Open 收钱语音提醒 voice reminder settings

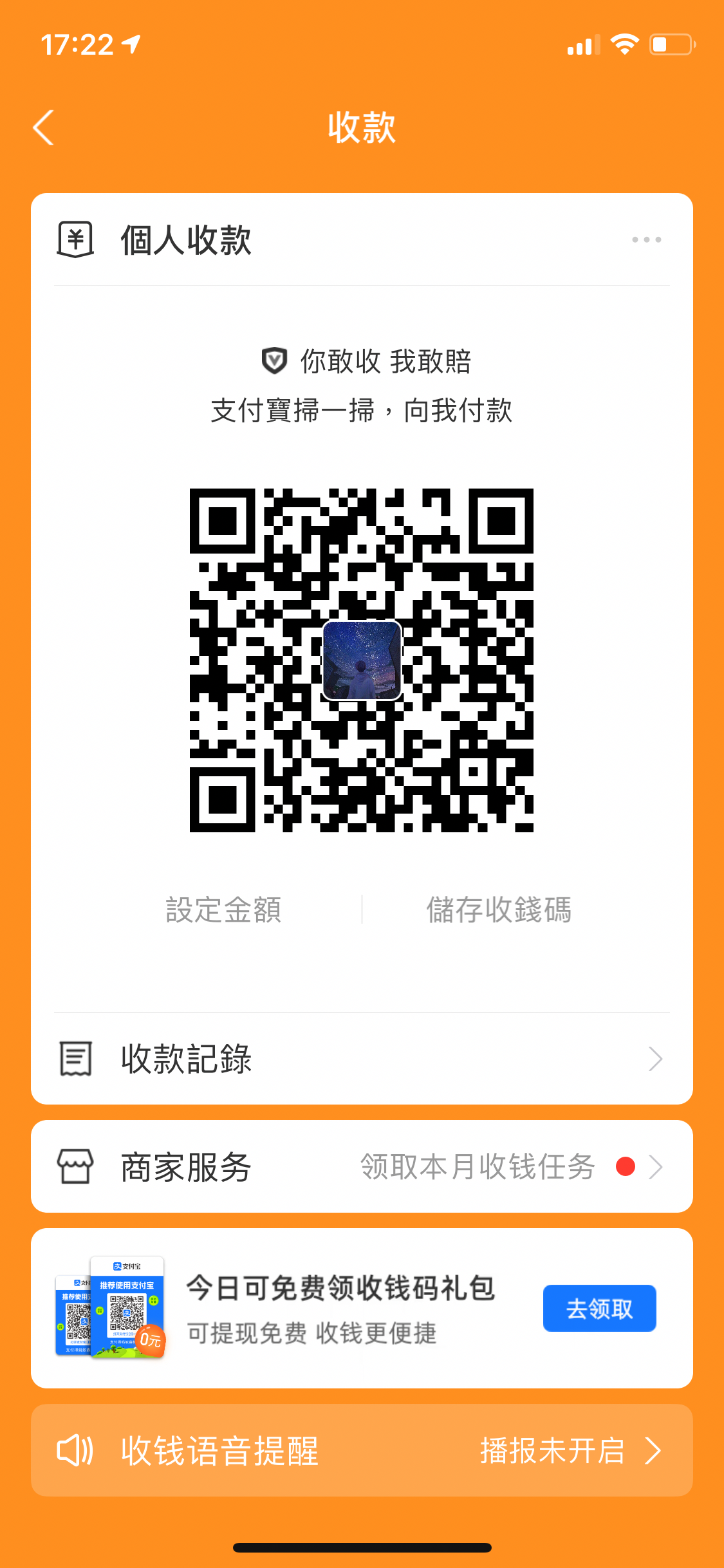pyautogui.click(x=362, y=1450)
